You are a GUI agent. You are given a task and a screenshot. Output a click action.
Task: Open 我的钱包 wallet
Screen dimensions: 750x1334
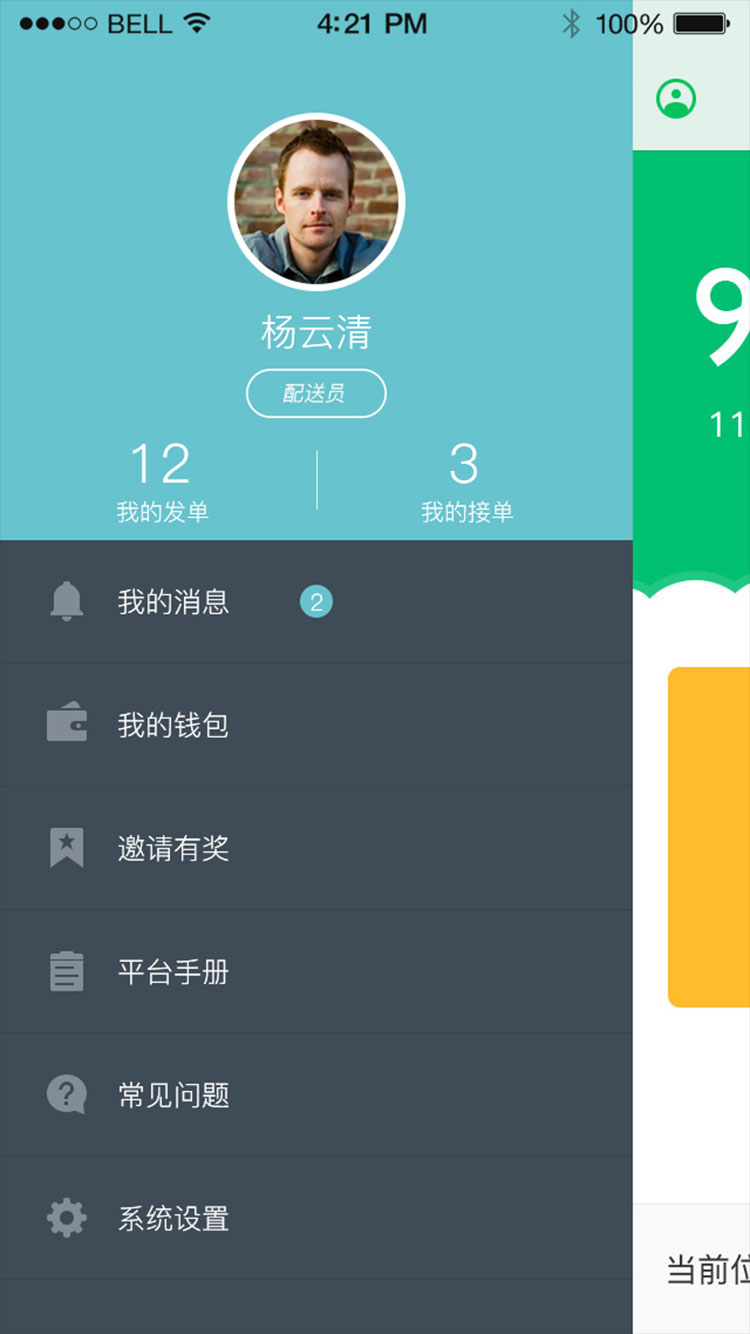click(x=316, y=725)
